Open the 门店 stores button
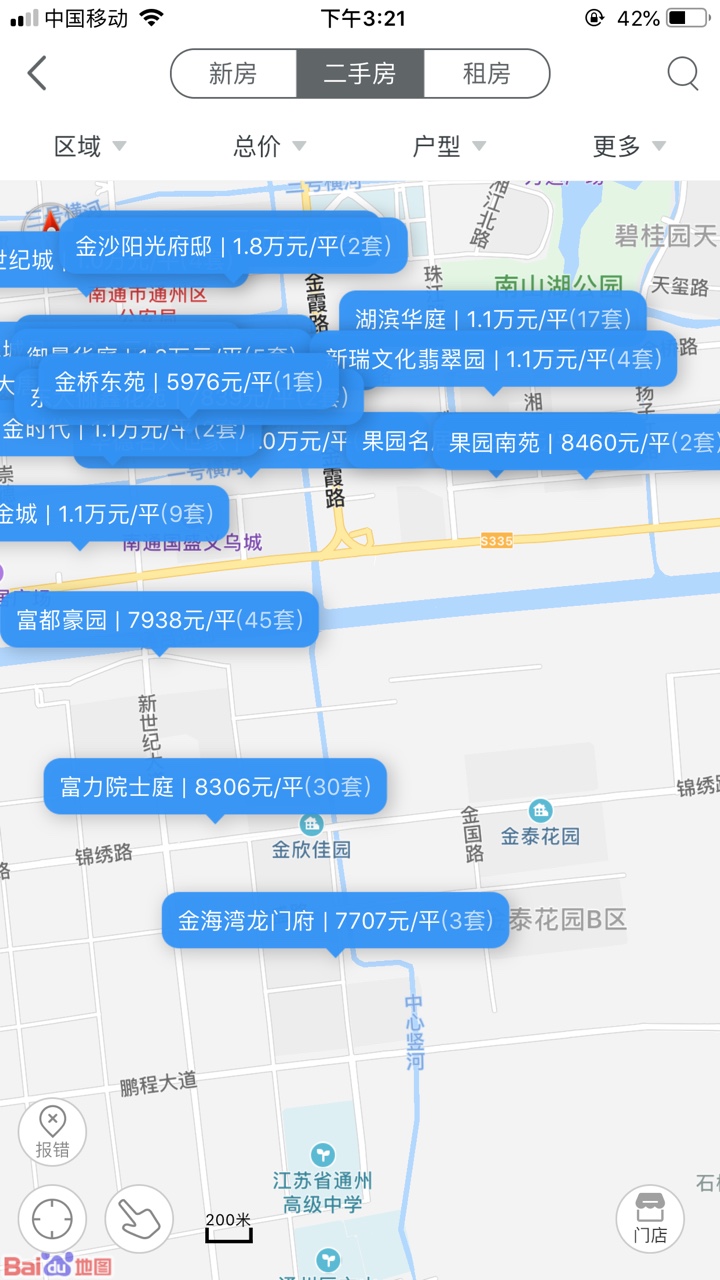 coord(650,1219)
